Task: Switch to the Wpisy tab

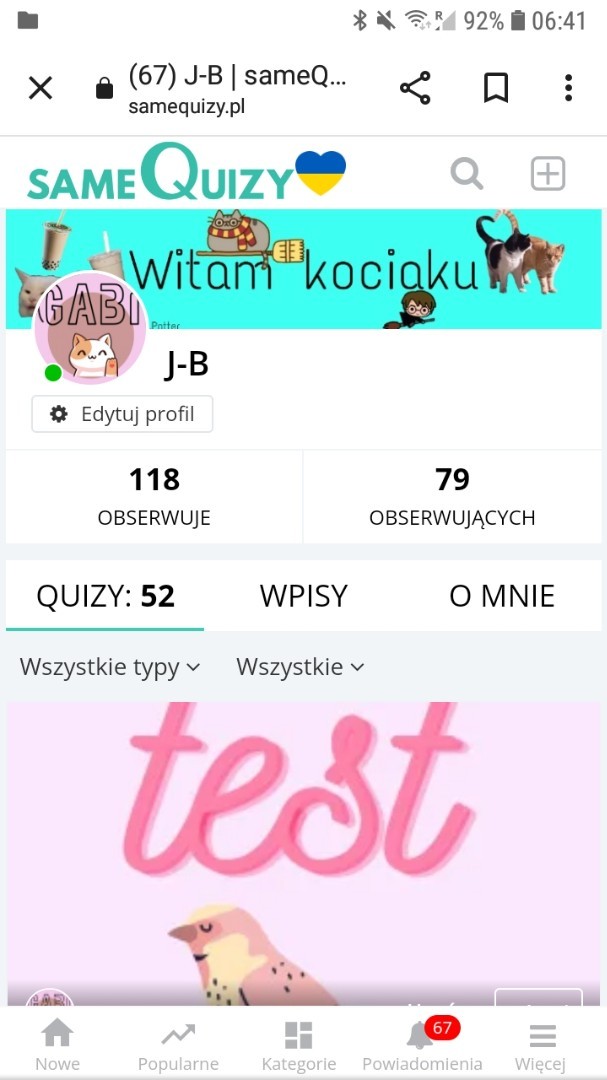Action: [x=303, y=596]
